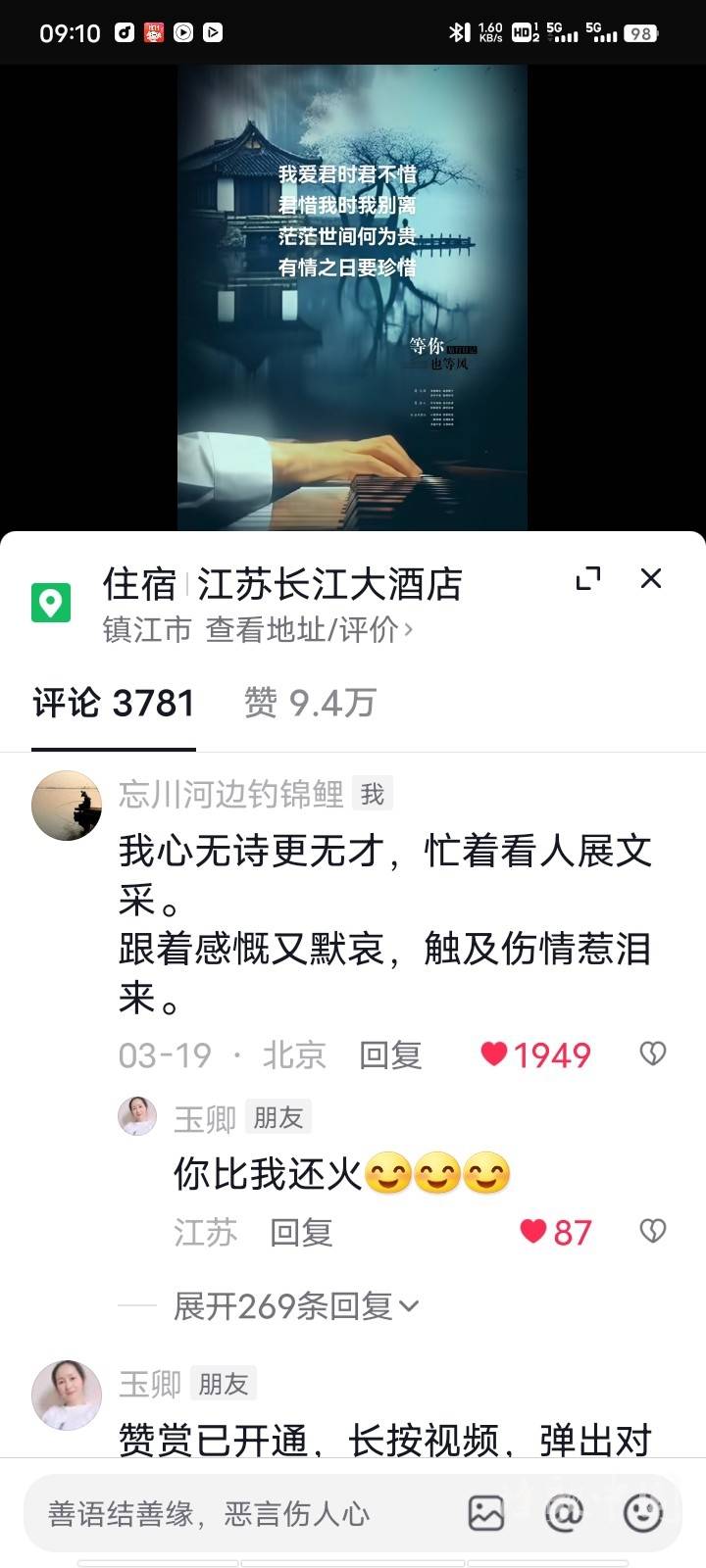View 玉卿's profile from 赞赏已开通 comment
The image size is (706, 1568).
pos(67,1395)
